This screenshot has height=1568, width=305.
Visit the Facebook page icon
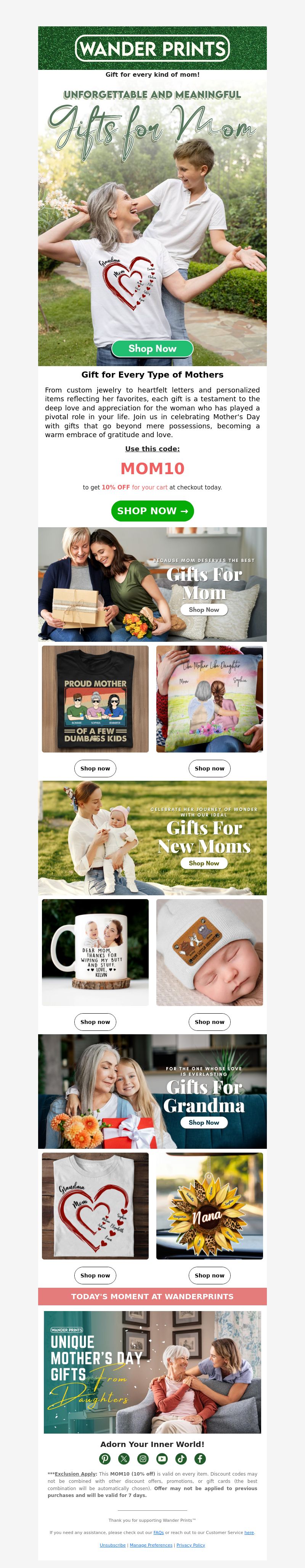click(x=200, y=1458)
